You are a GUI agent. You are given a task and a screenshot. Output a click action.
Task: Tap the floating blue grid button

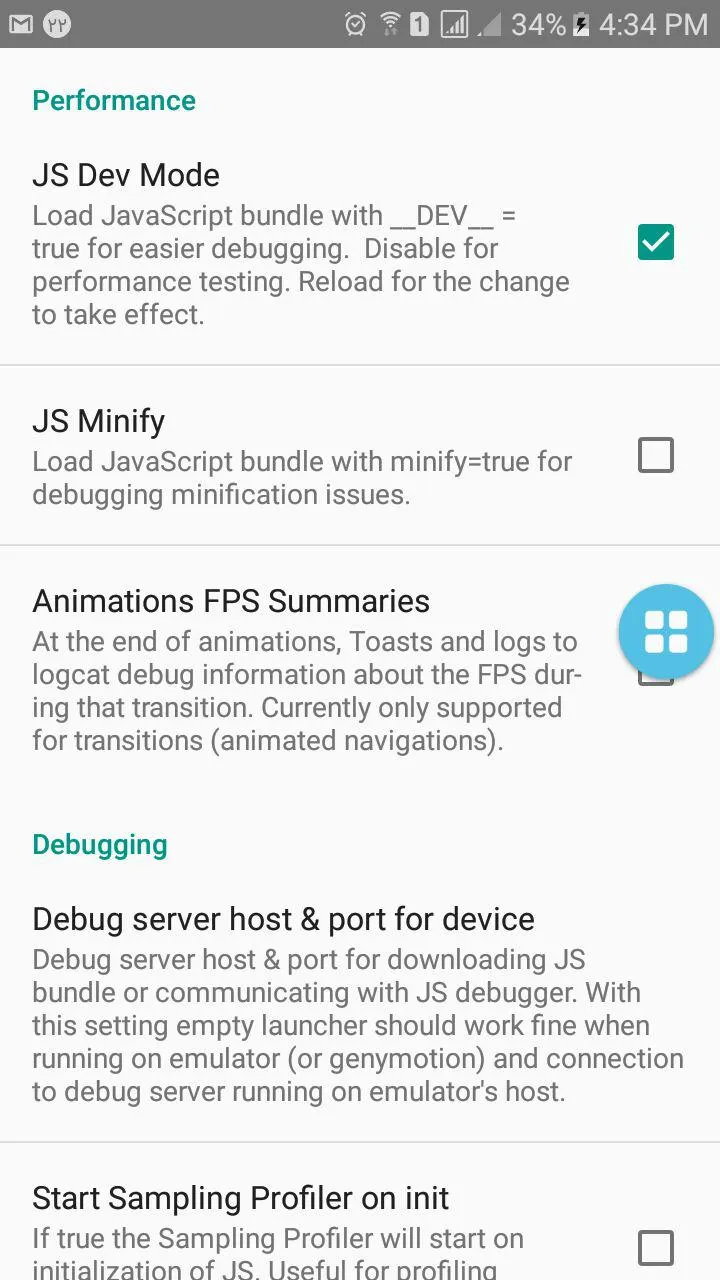click(666, 632)
